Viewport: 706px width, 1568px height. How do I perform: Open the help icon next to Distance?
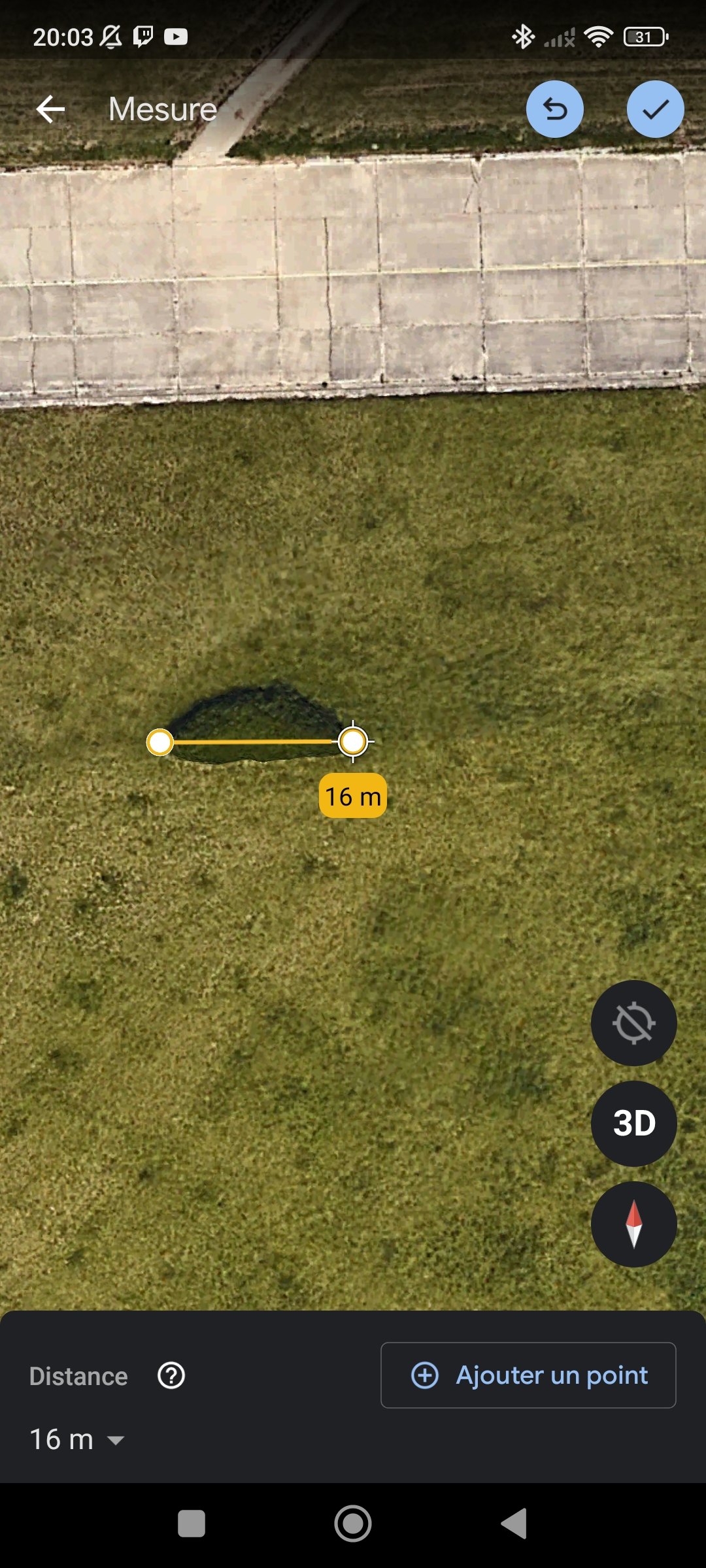171,1376
